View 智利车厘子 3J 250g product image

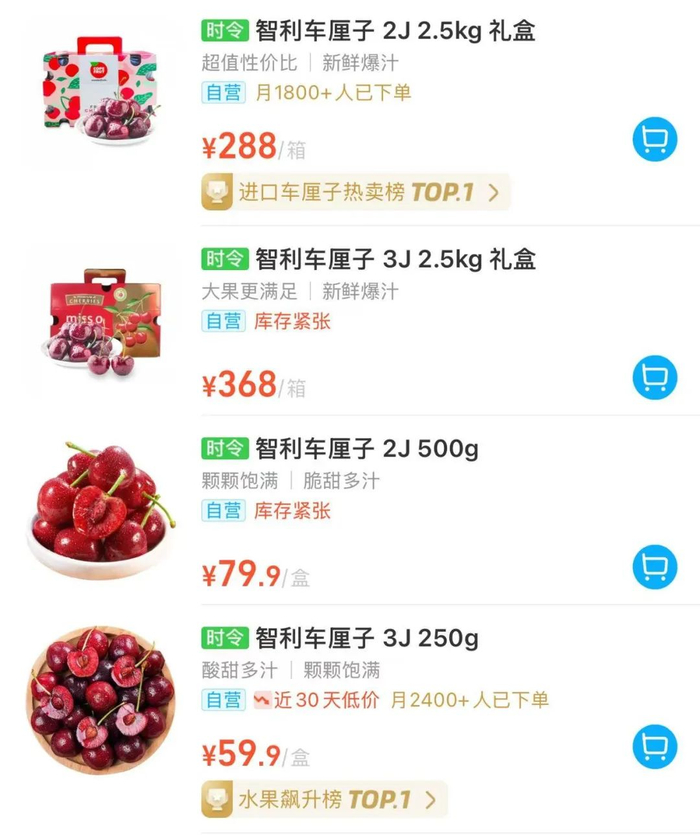[x=100, y=698]
